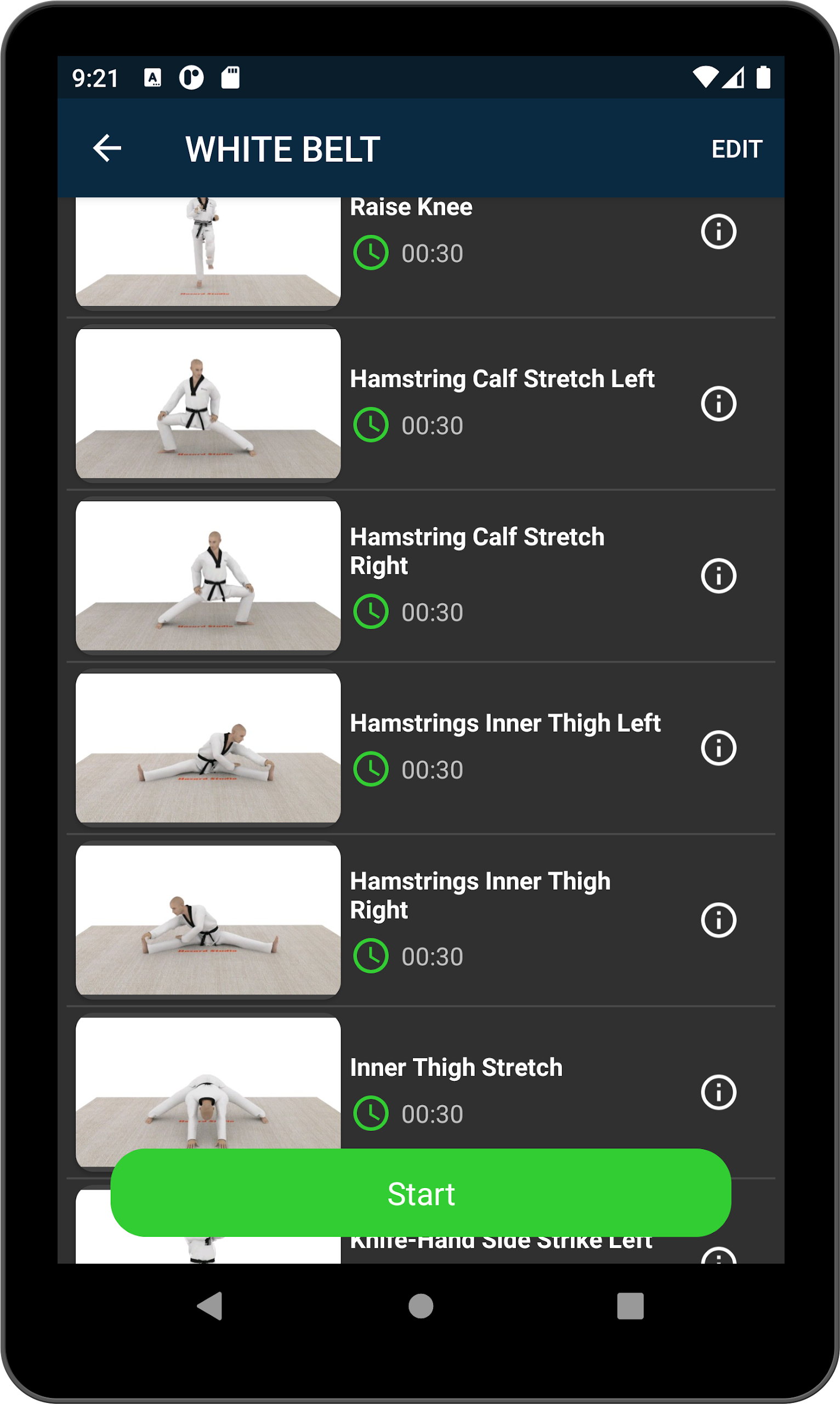
Task: Open info for Hamstring Calf Stretch Right
Action: [718, 576]
